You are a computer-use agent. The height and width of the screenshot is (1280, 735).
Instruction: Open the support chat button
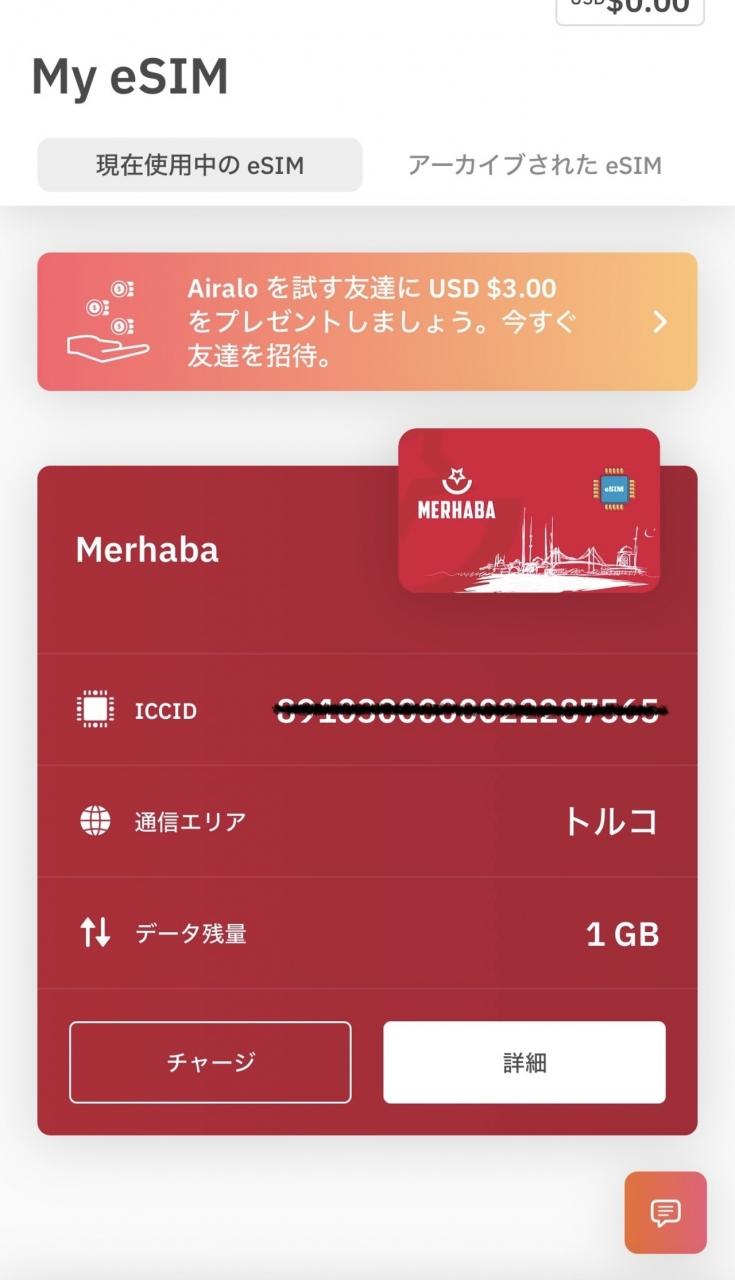pyautogui.click(x=665, y=1212)
